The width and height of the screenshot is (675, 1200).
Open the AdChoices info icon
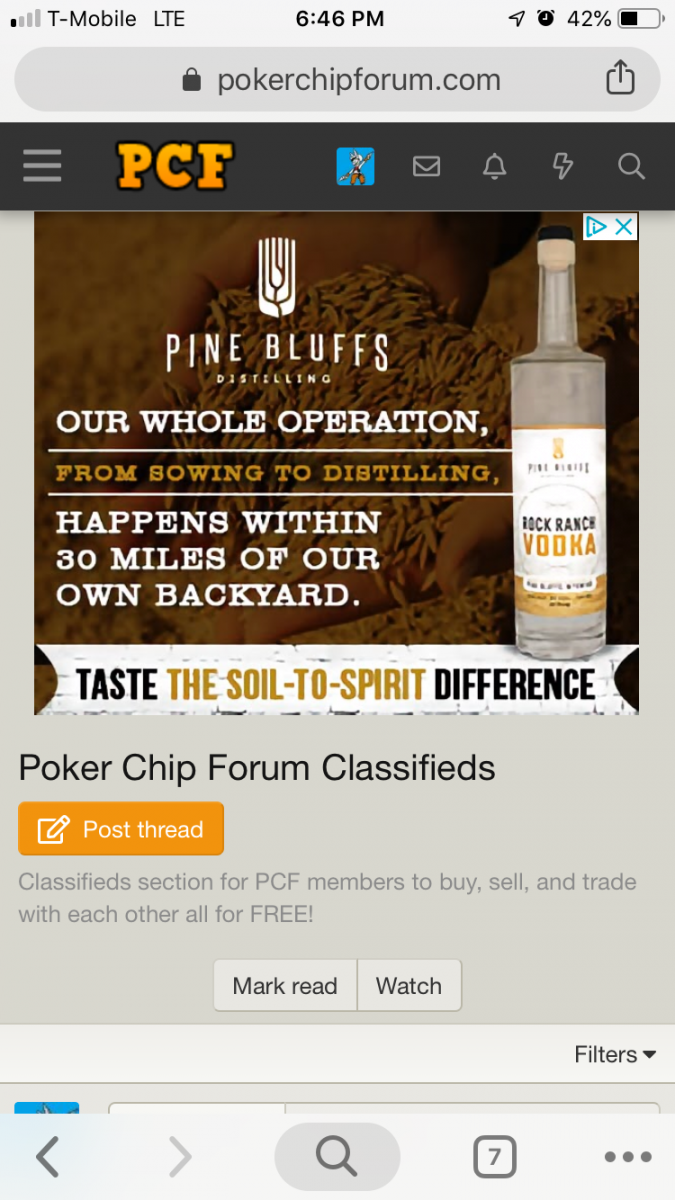click(x=597, y=227)
